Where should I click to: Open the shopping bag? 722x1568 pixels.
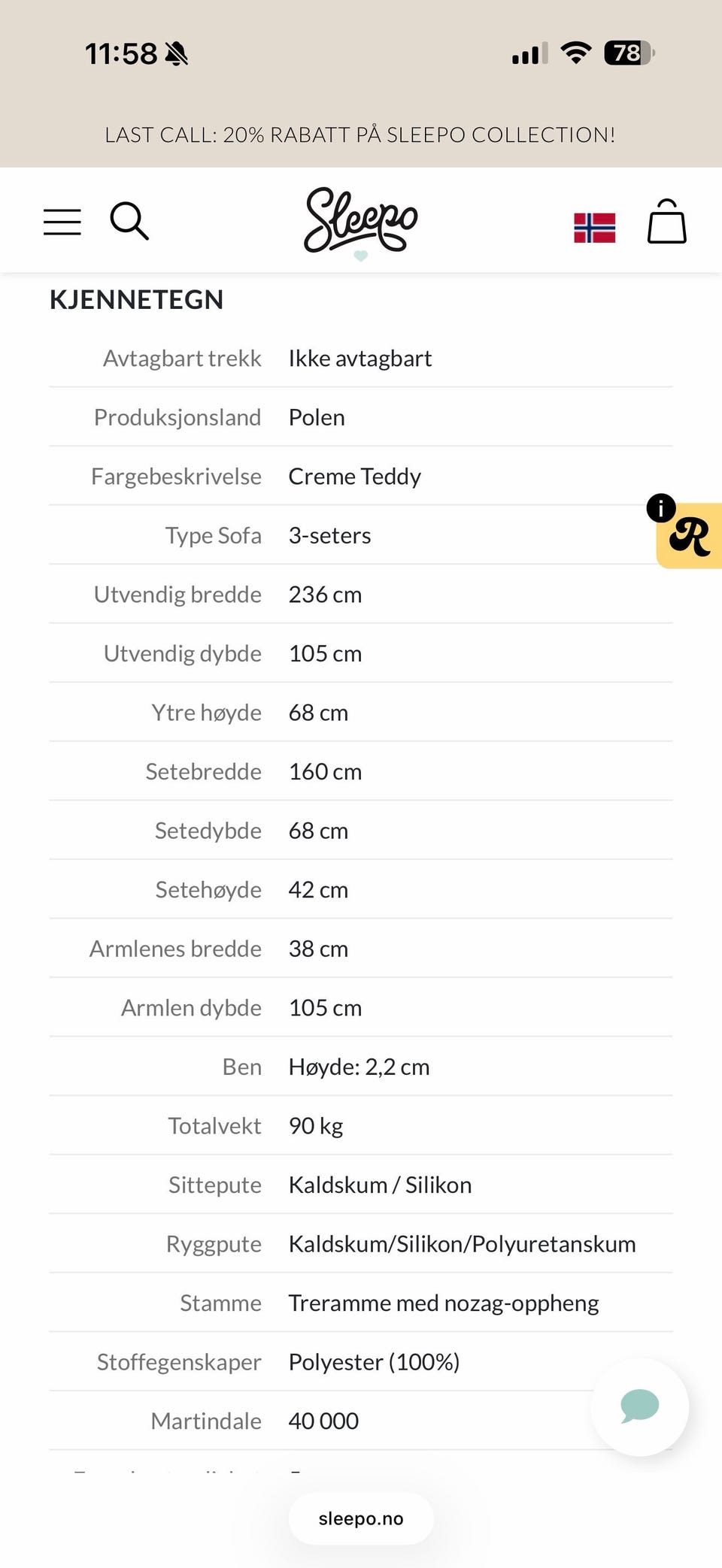point(666,222)
